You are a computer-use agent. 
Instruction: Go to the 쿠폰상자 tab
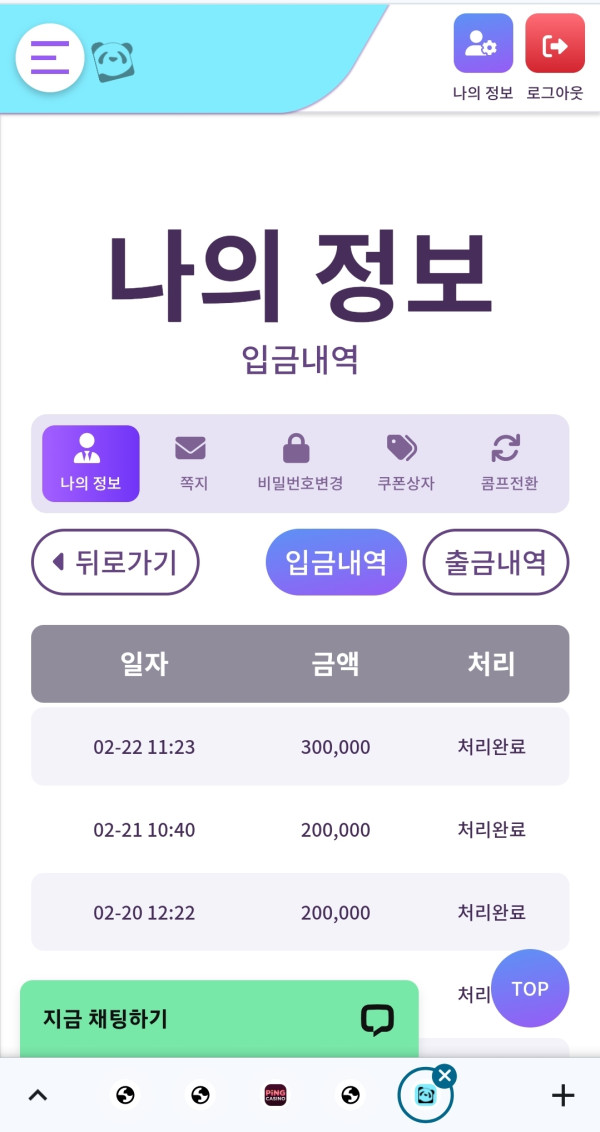coord(405,463)
